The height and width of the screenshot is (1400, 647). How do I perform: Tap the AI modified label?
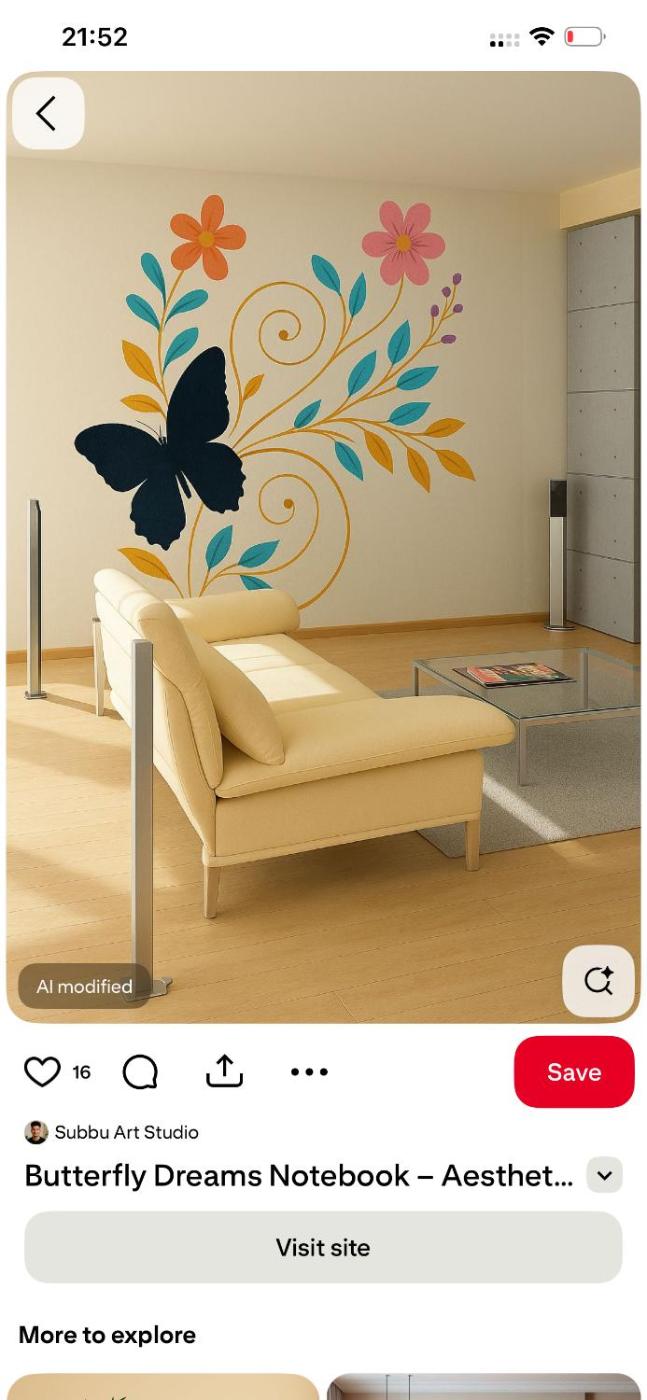(84, 986)
